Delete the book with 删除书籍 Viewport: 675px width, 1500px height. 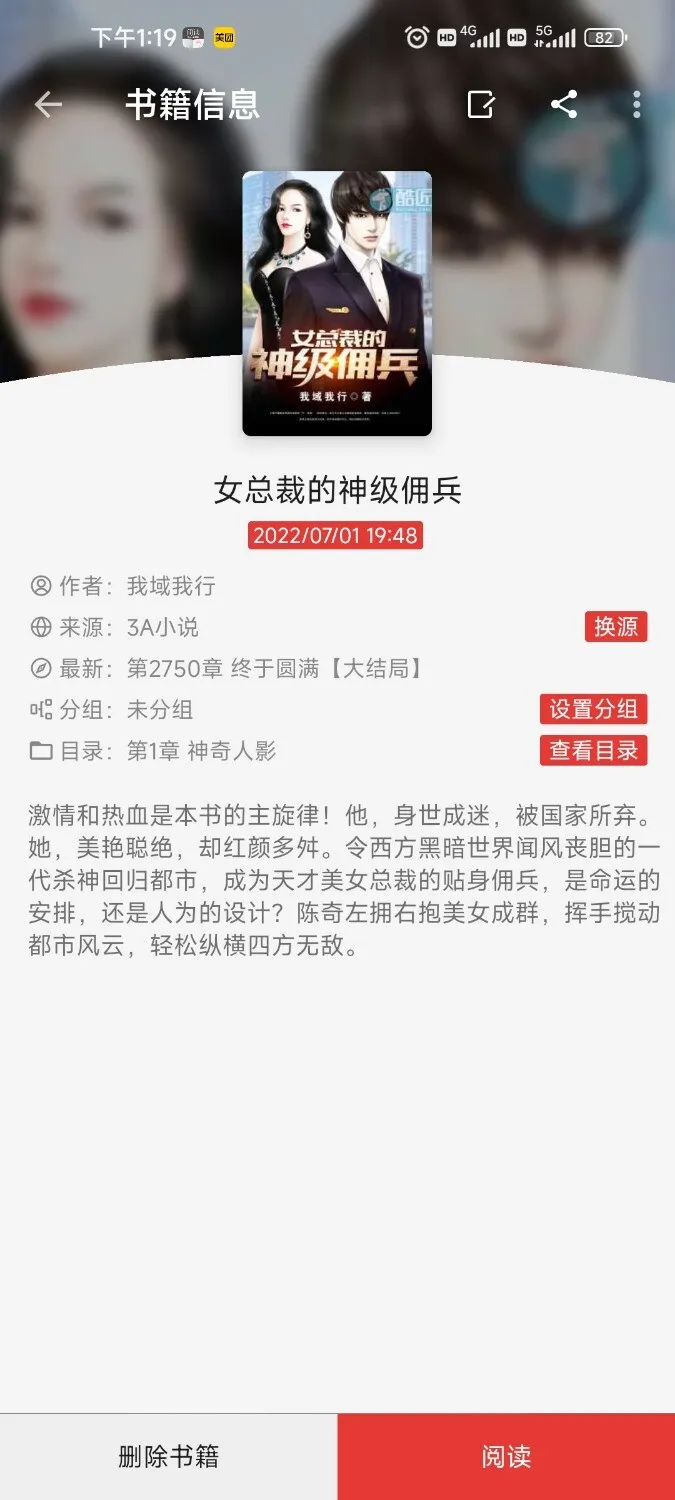pyautogui.click(x=168, y=1456)
